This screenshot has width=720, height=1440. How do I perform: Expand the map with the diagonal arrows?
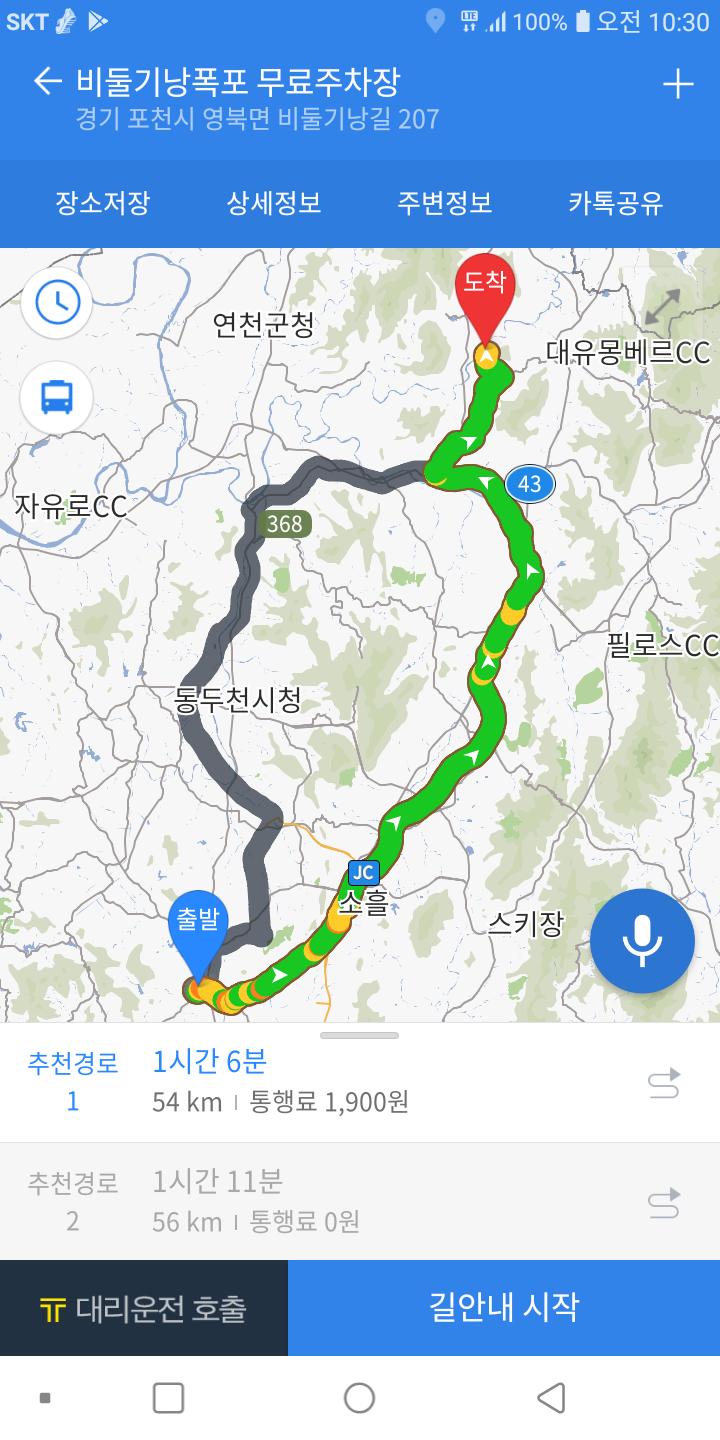coord(662,307)
